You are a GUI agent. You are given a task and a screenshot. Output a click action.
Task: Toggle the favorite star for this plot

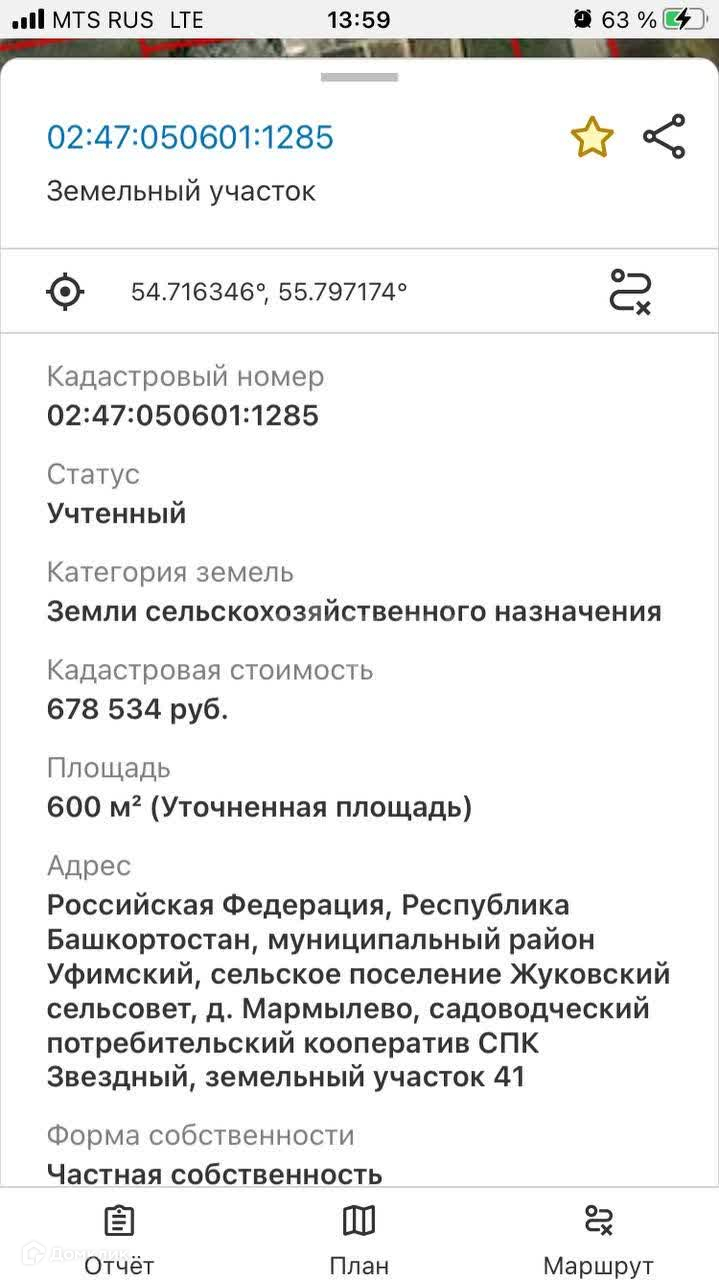pos(592,137)
